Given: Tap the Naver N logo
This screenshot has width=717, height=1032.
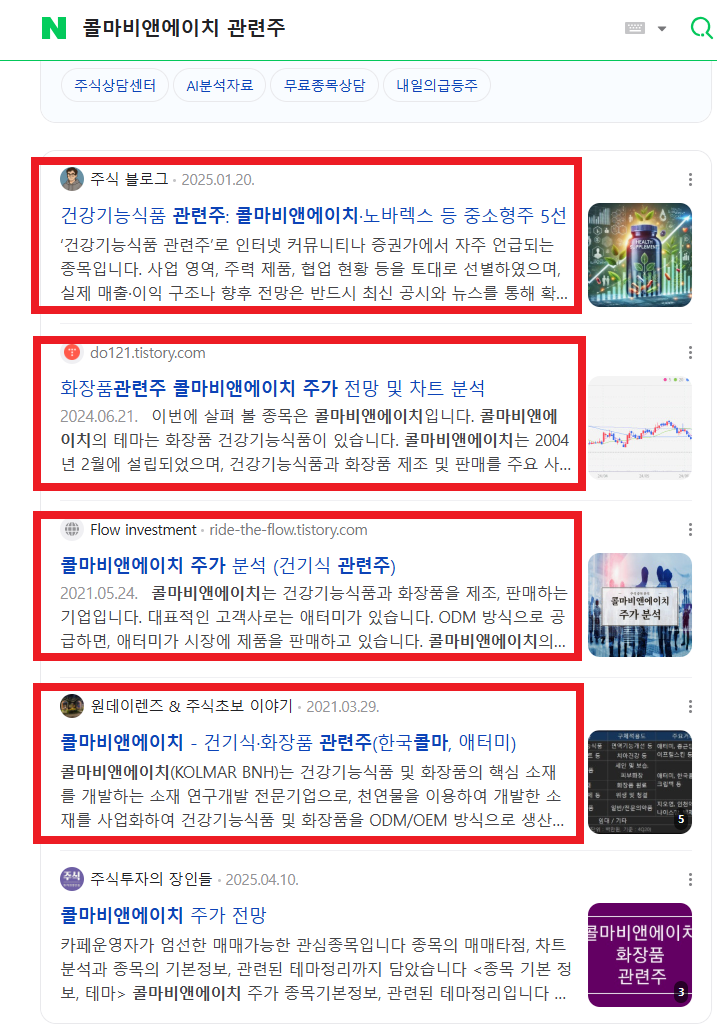Looking at the screenshot, I should pyautogui.click(x=53, y=28).
